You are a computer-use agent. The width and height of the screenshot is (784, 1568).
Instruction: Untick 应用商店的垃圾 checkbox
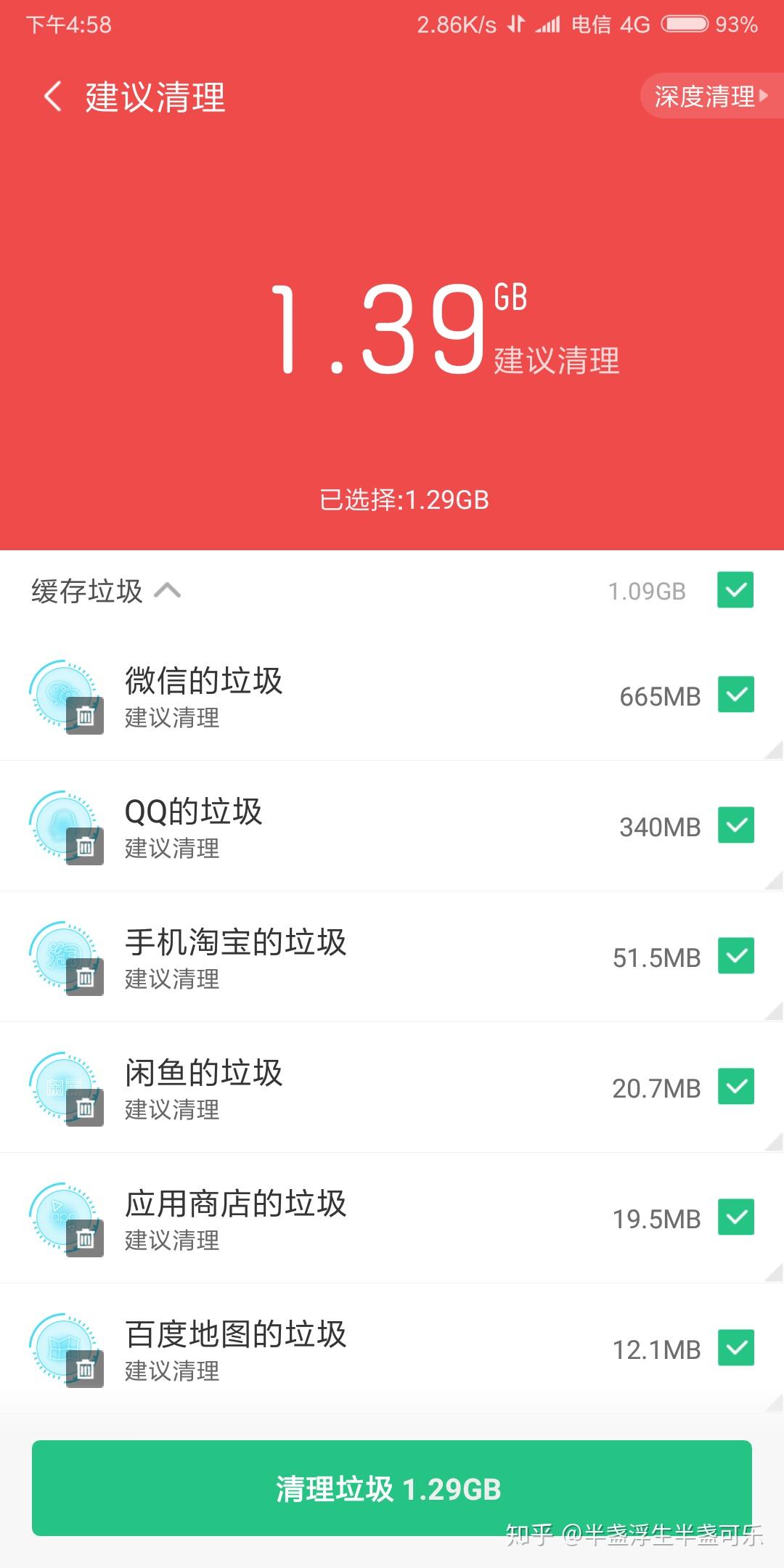pyautogui.click(x=736, y=1217)
